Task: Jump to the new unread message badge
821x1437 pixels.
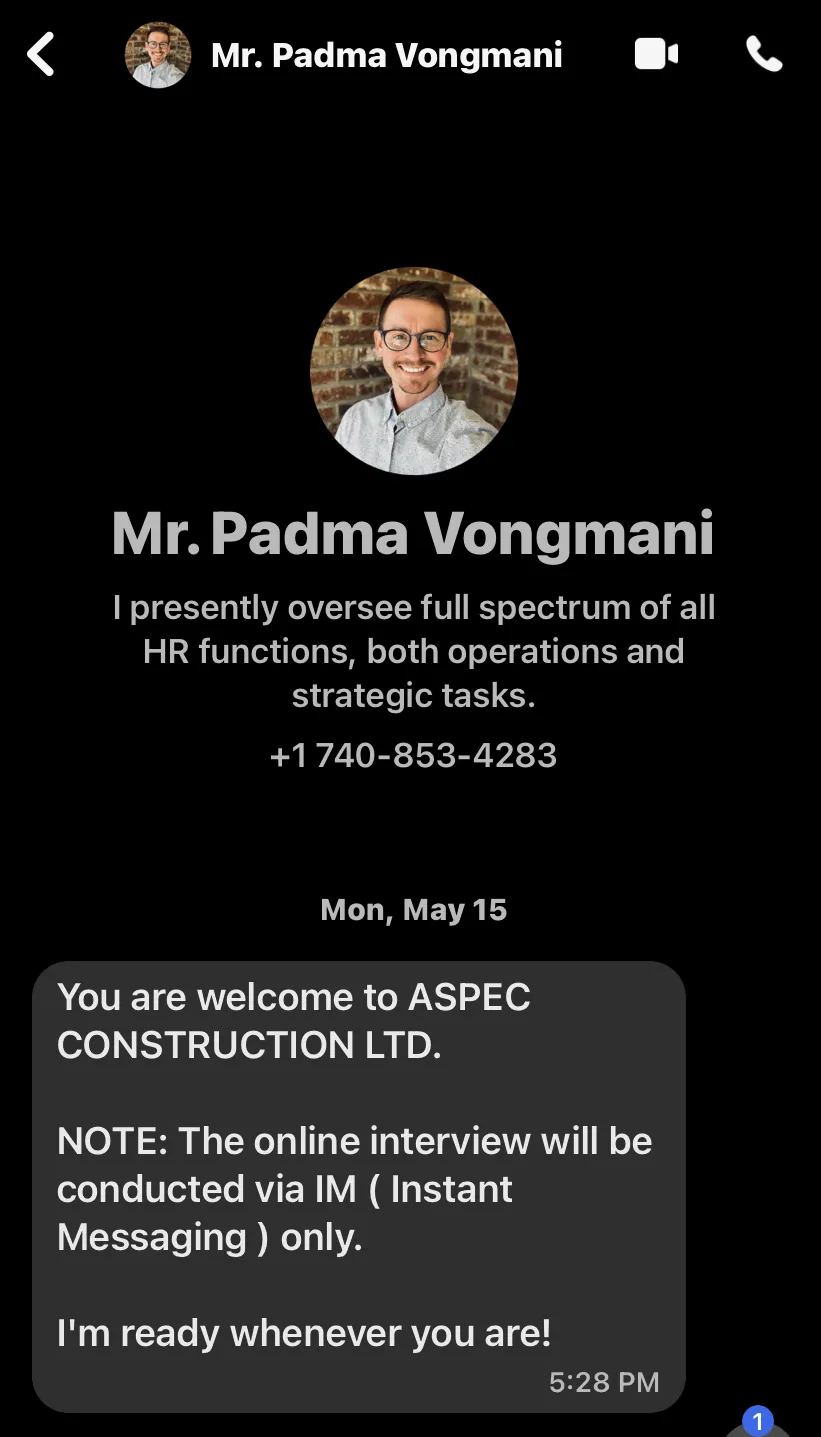Action: [758, 1421]
